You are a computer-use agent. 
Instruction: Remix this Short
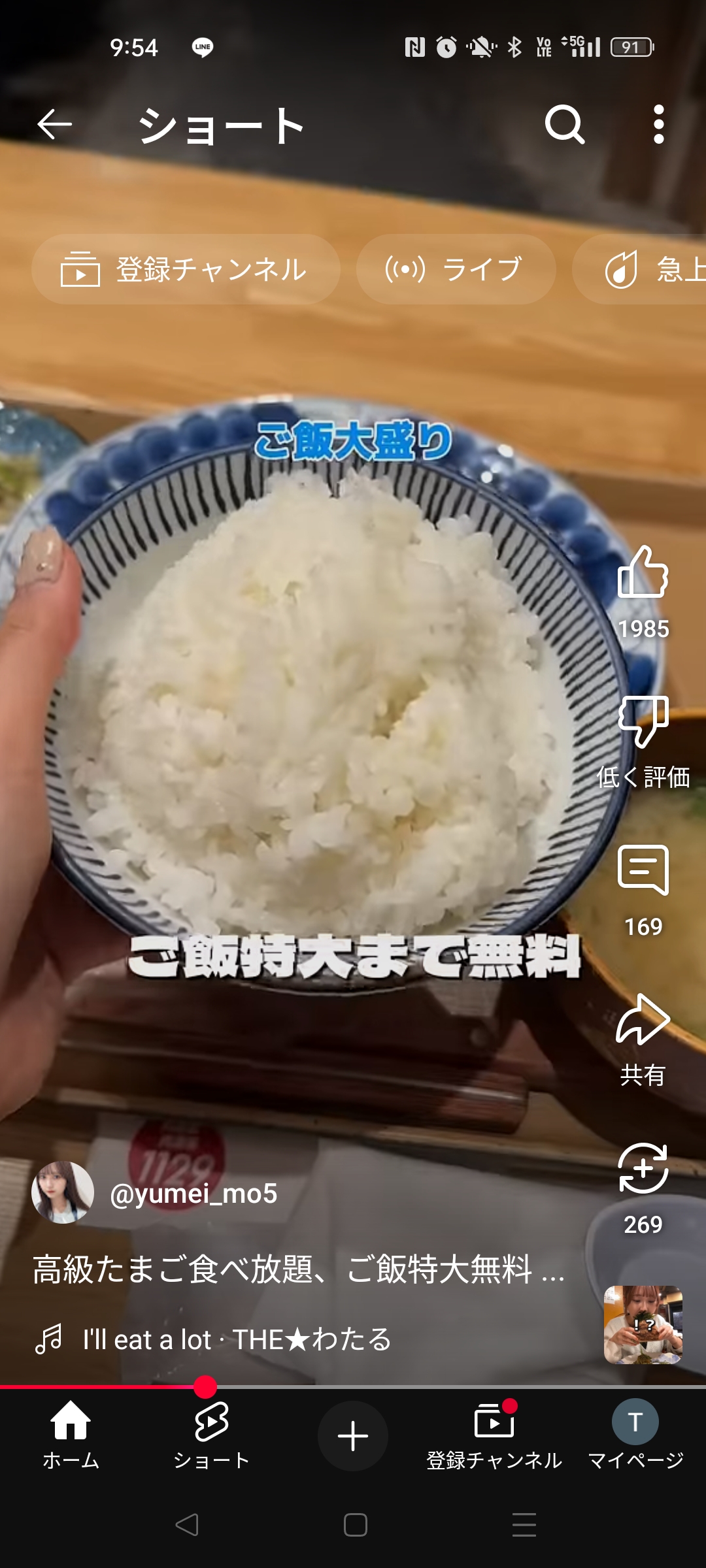(x=643, y=1169)
